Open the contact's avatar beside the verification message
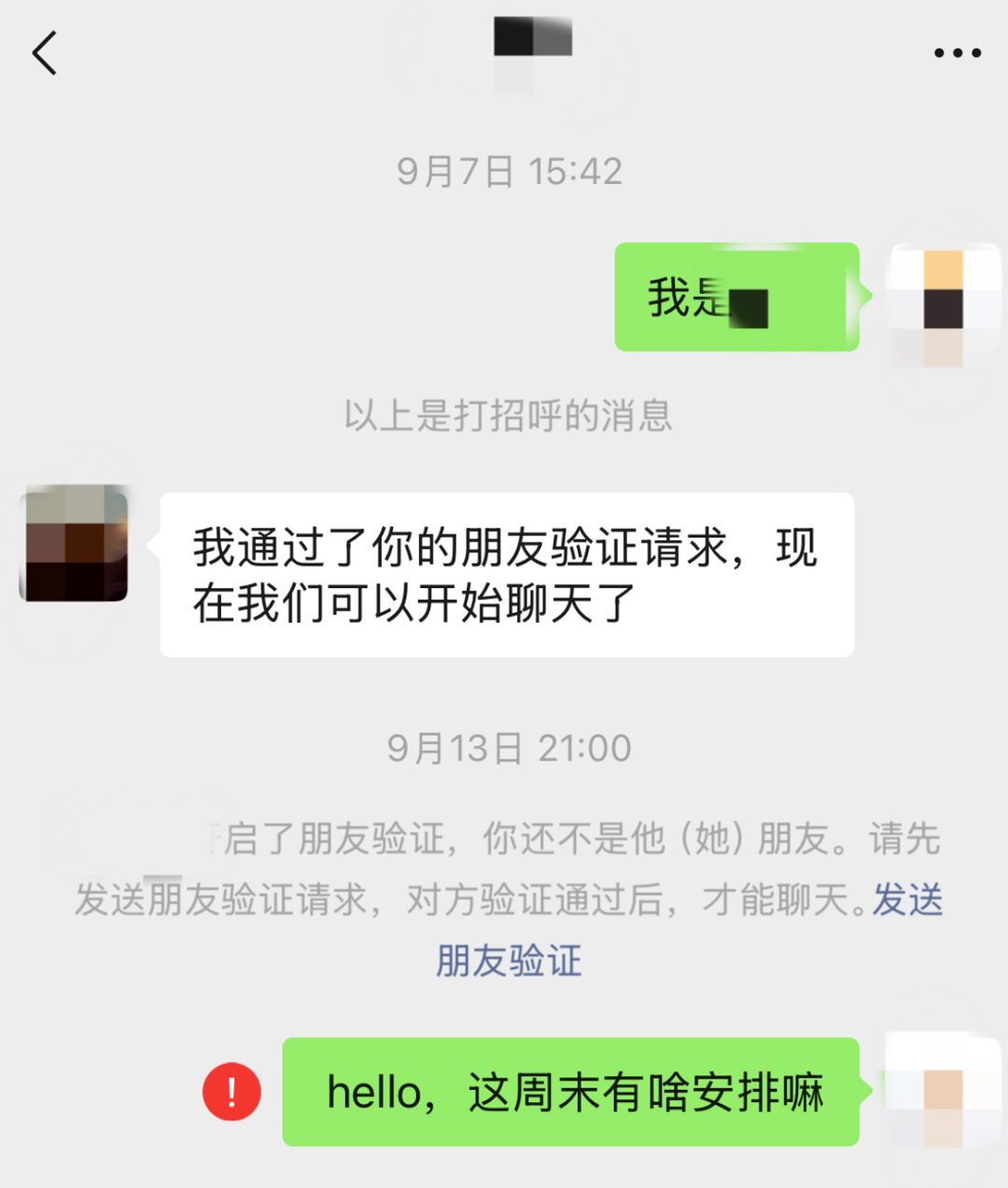Screen dimensions: 1008x1188 (x=74, y=543)
